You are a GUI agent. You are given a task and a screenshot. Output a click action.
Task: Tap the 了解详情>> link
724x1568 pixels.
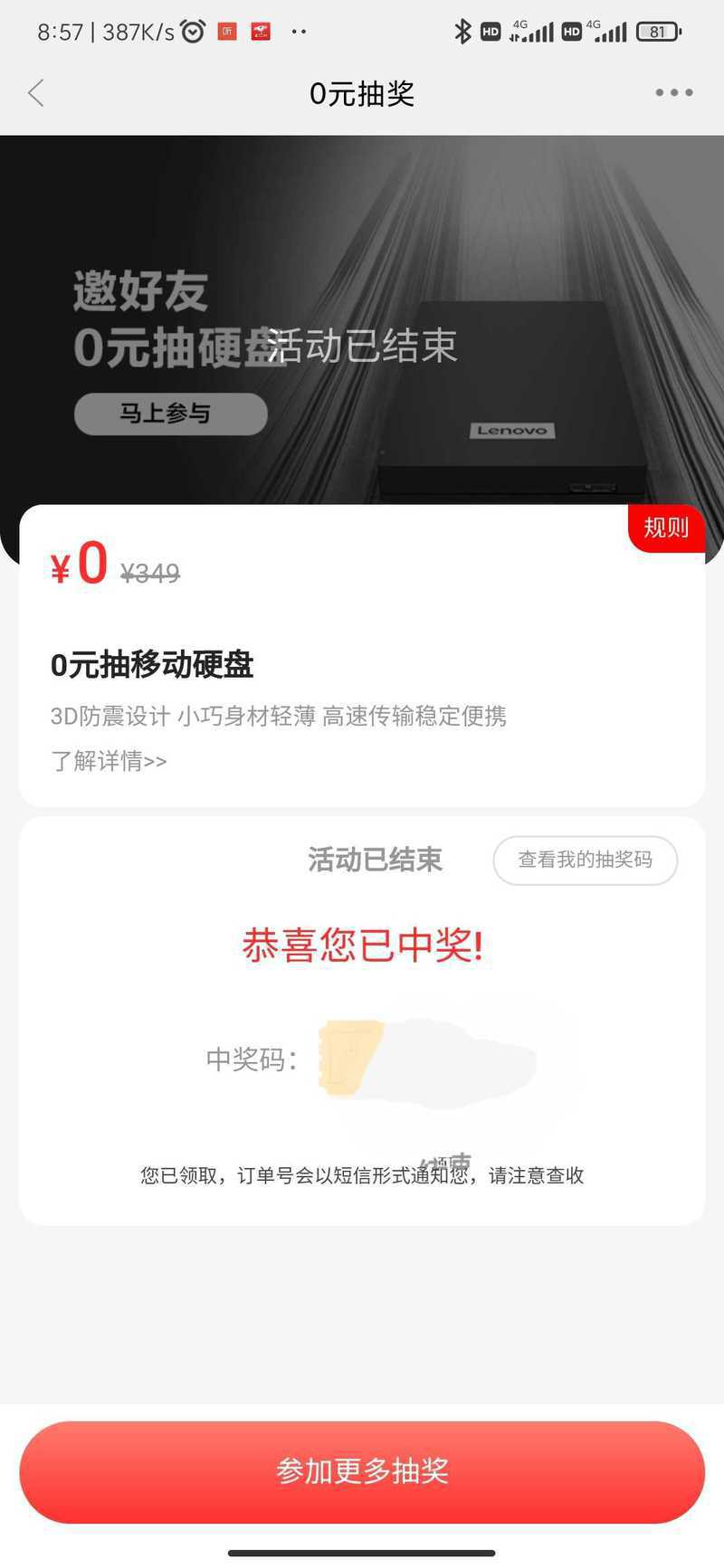(x=109, y=761)
